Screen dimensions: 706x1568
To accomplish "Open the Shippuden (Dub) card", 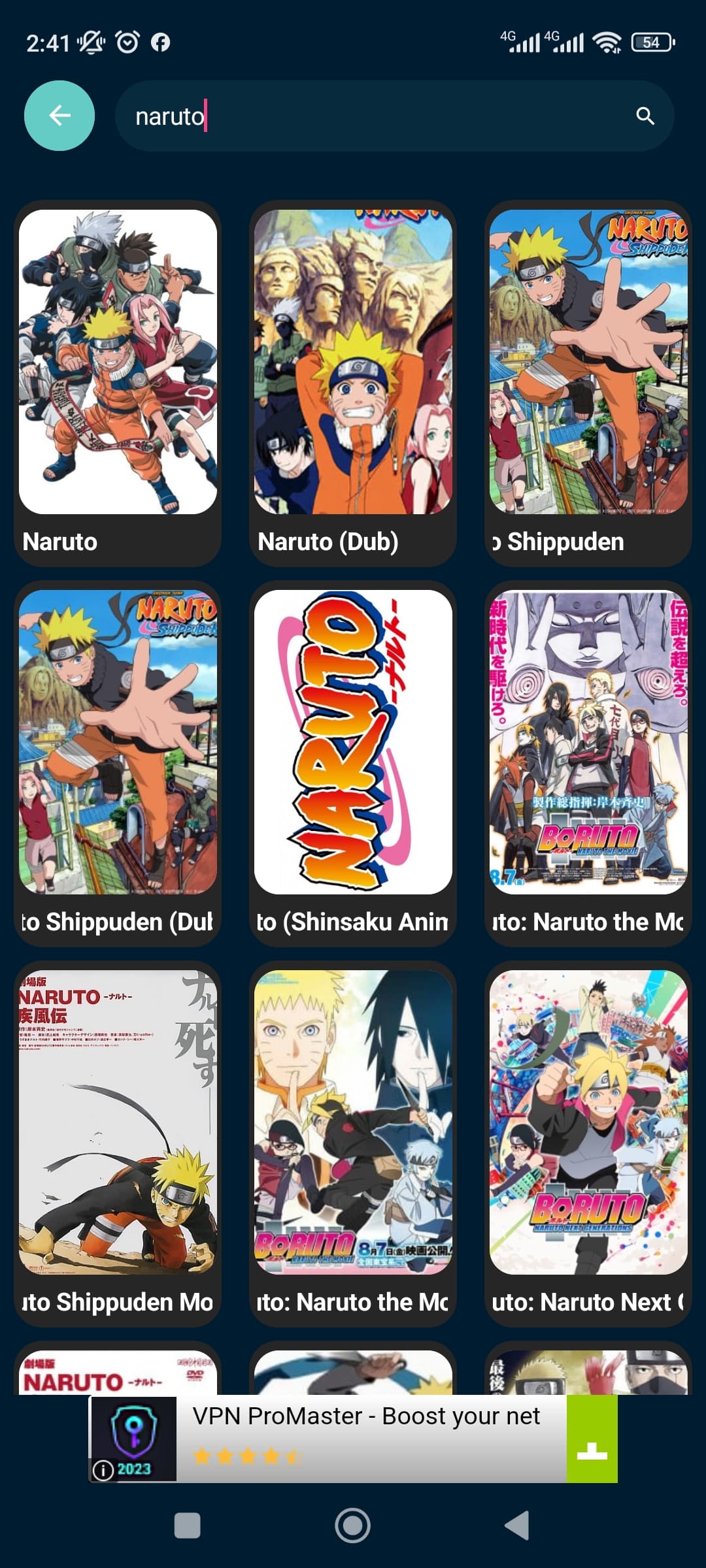I will [118, 762].
